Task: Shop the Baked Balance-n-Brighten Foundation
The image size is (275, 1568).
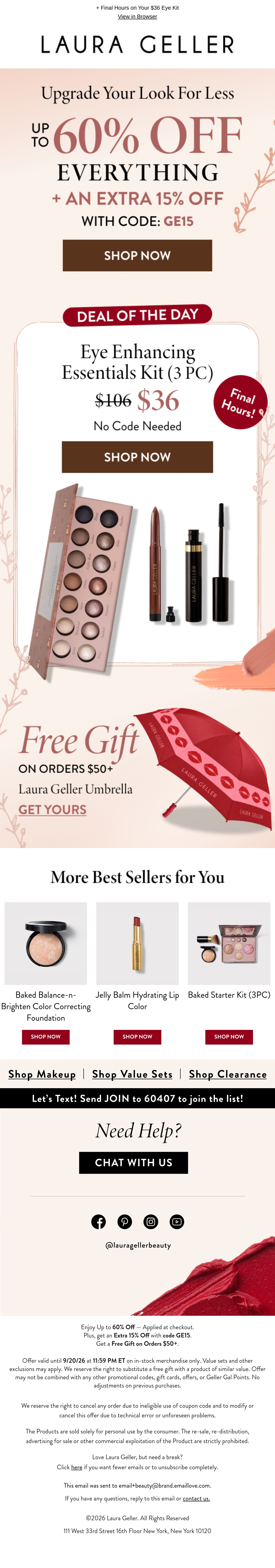Action: tap(46, 1036)
